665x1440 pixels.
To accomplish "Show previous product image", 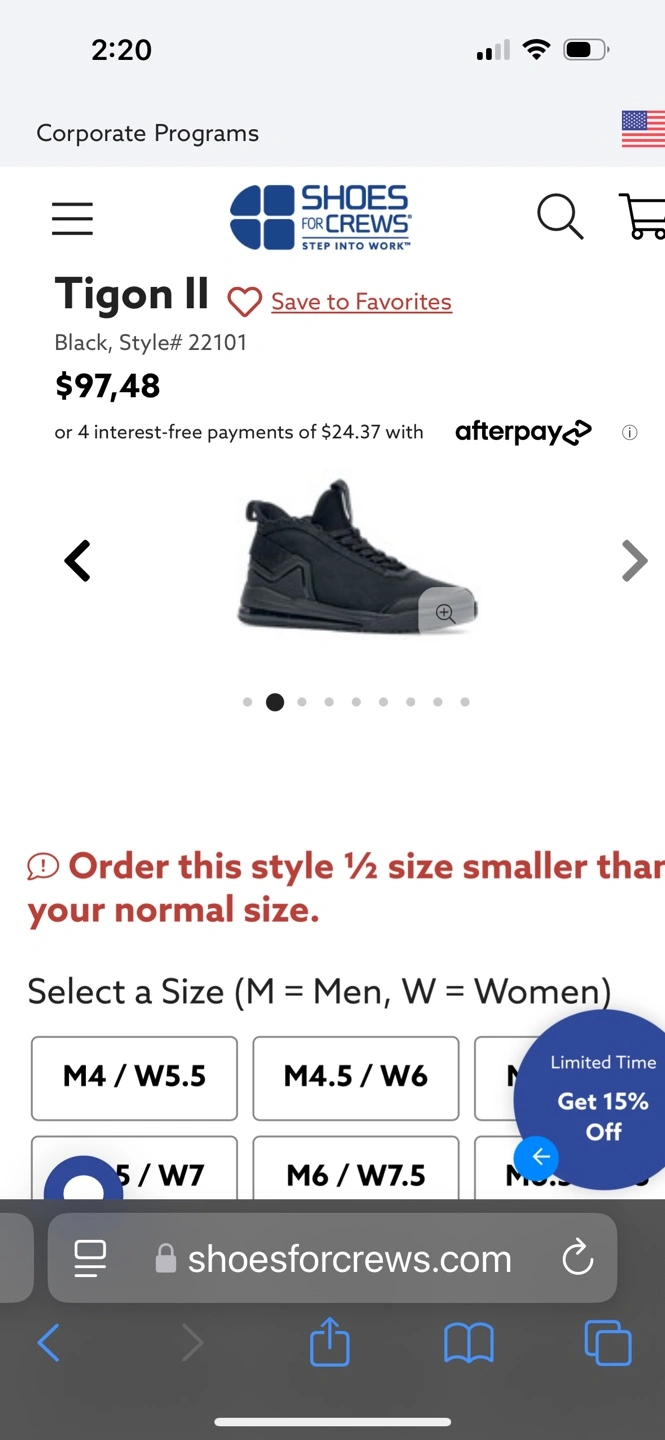I will pos(77,561).
